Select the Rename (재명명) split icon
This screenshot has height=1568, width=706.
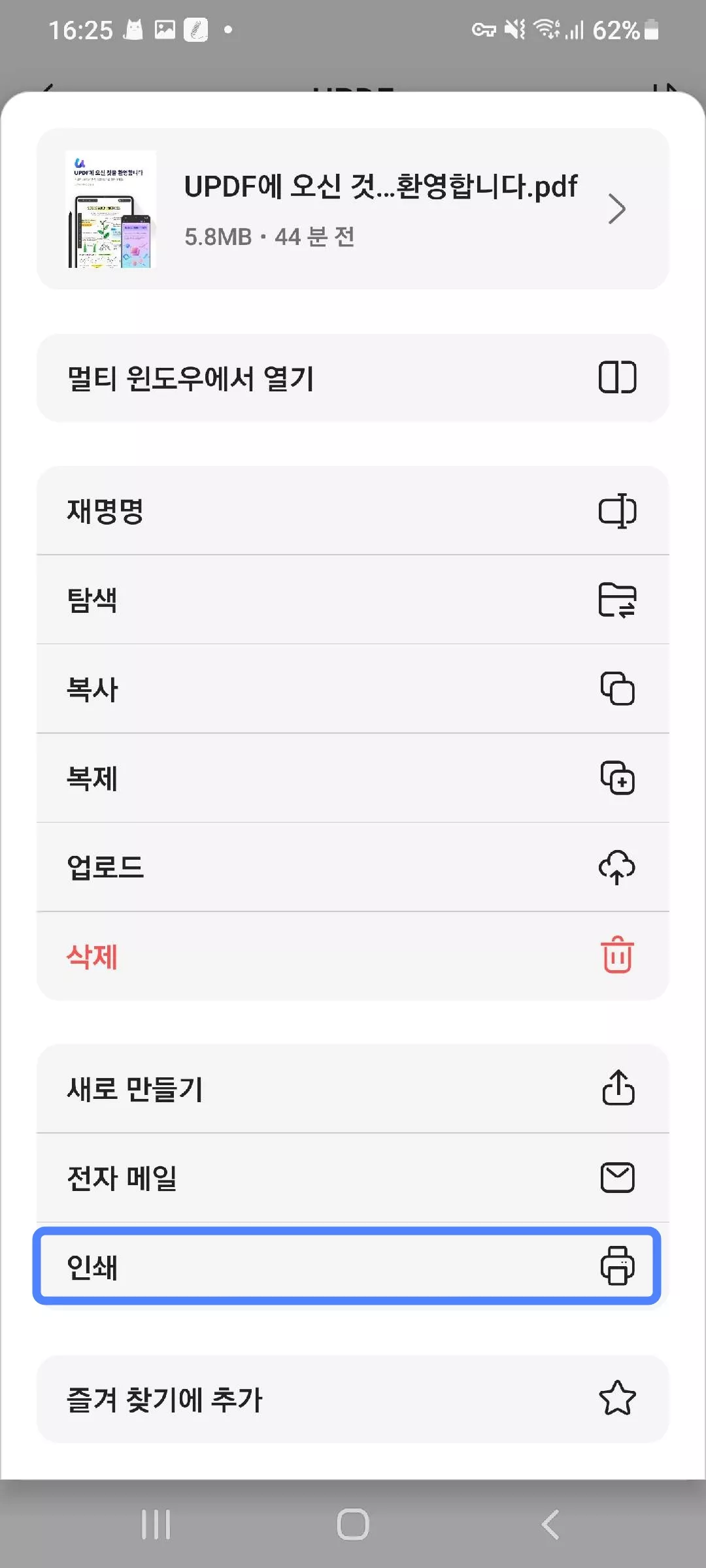[618, 511]
